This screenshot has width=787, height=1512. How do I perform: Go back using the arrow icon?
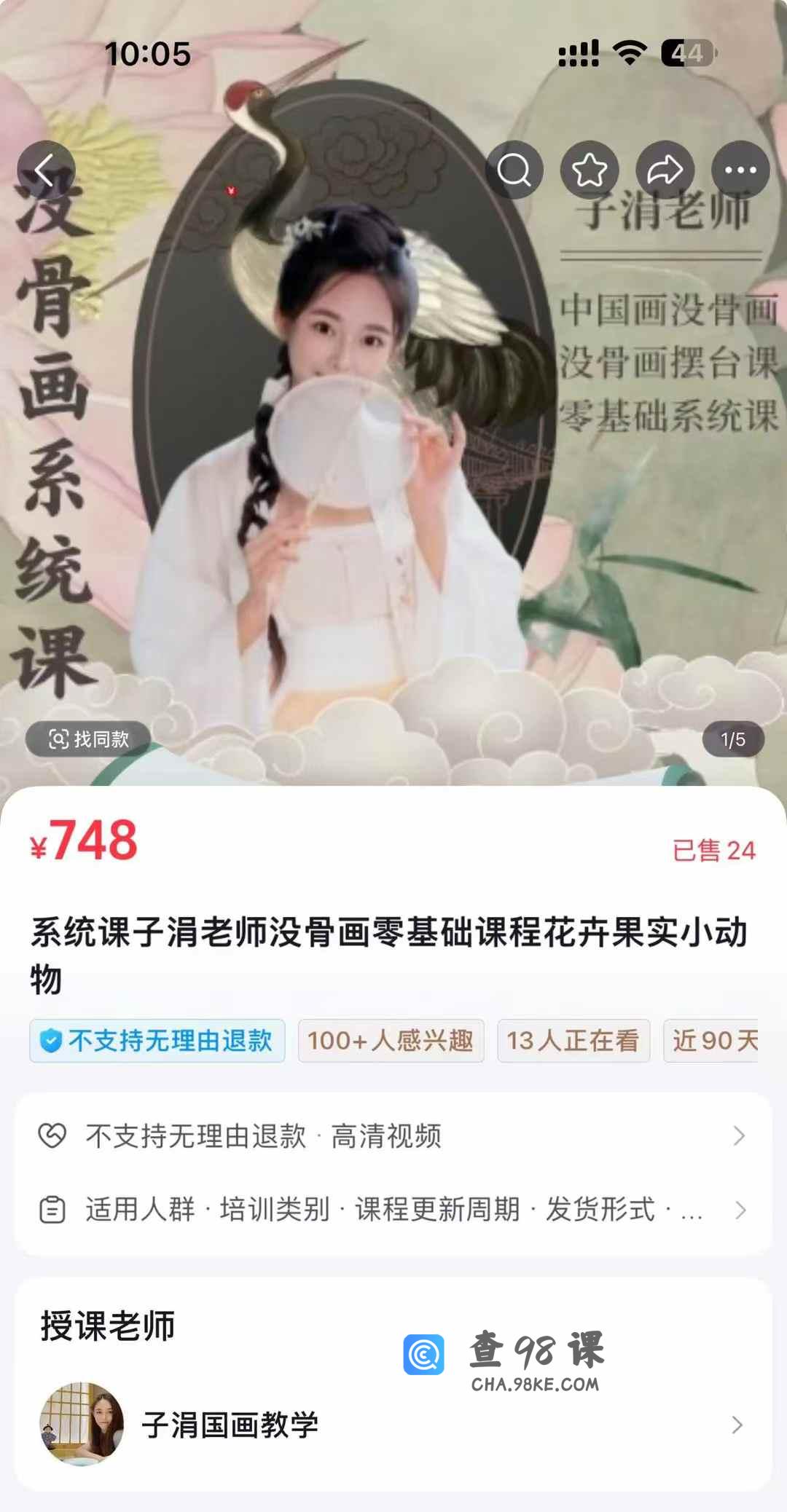coord(46,170)
